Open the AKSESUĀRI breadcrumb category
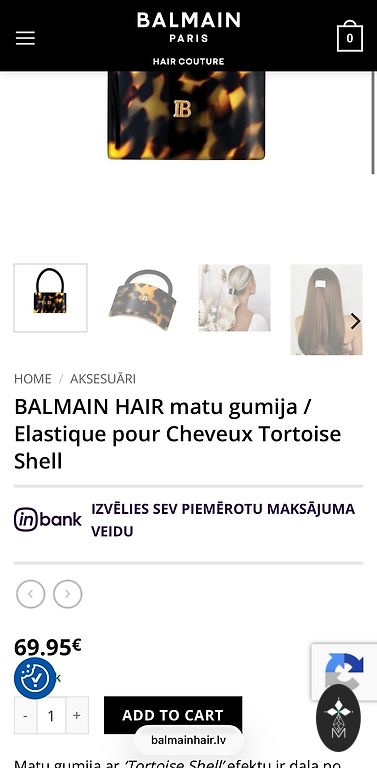Viewport: 377px width, 768px height. pyautogui.click(x=103, y=379)
